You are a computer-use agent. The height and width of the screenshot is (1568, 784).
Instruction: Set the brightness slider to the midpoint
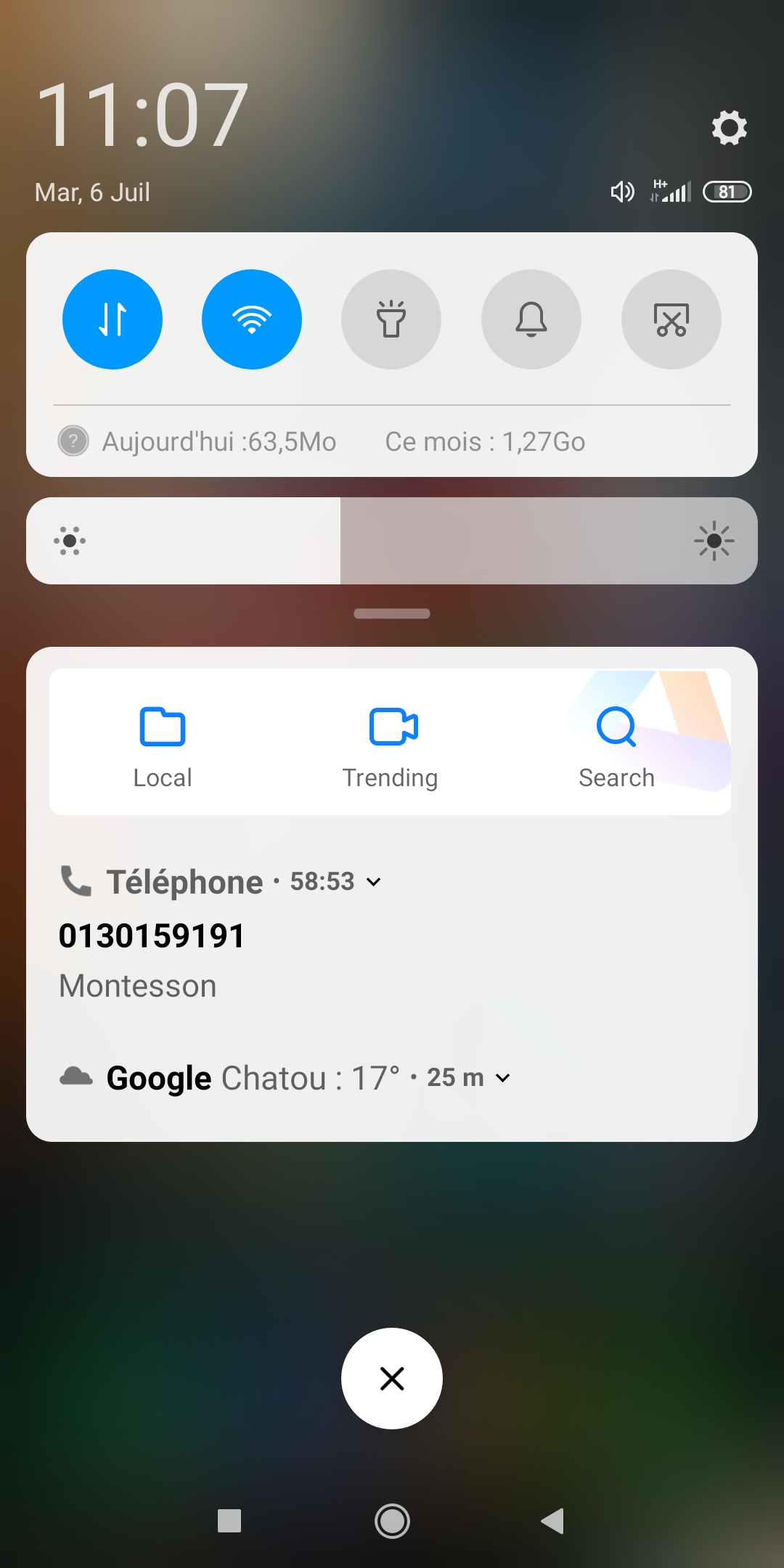(392, 541)
